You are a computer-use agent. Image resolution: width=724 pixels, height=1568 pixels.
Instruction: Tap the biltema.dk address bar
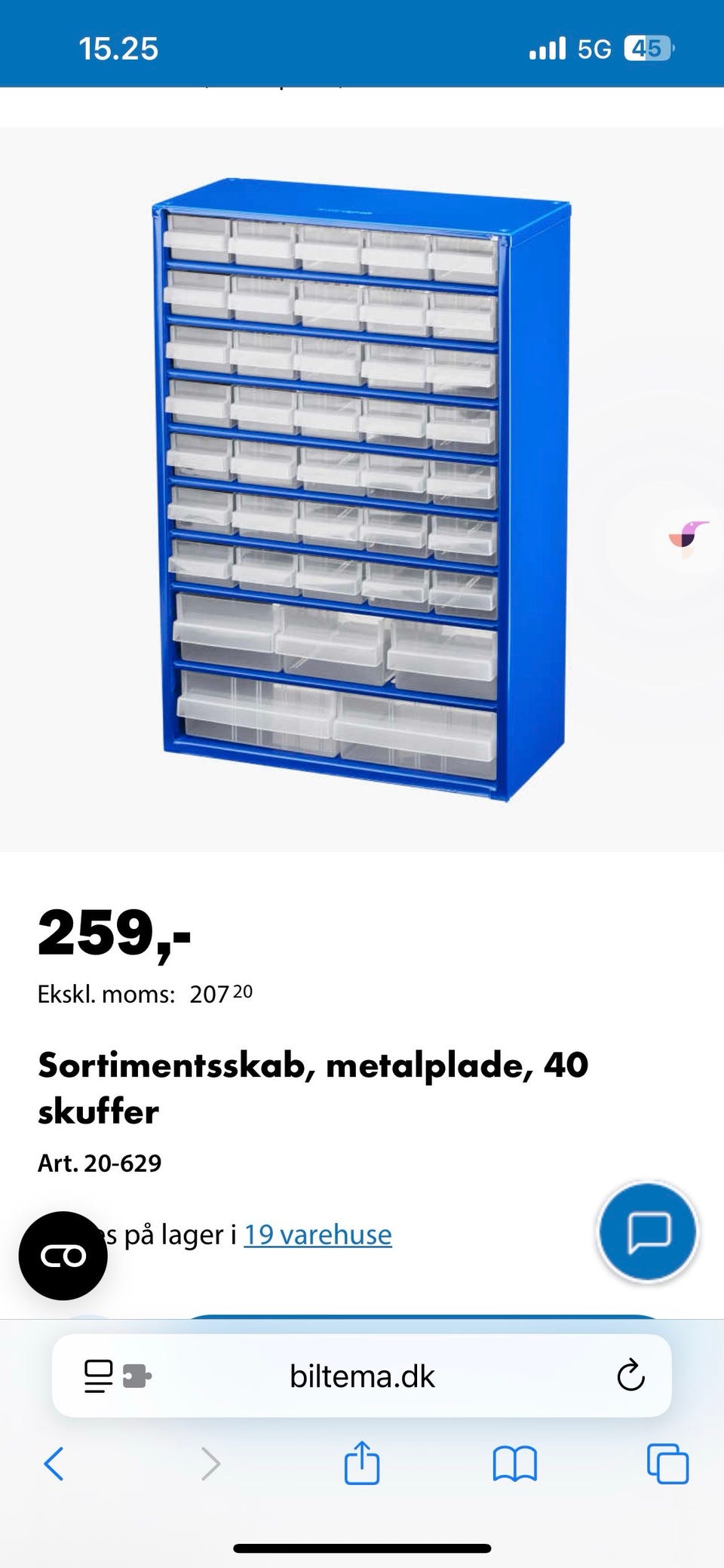pyautogui.click(x=362, y=1376)
